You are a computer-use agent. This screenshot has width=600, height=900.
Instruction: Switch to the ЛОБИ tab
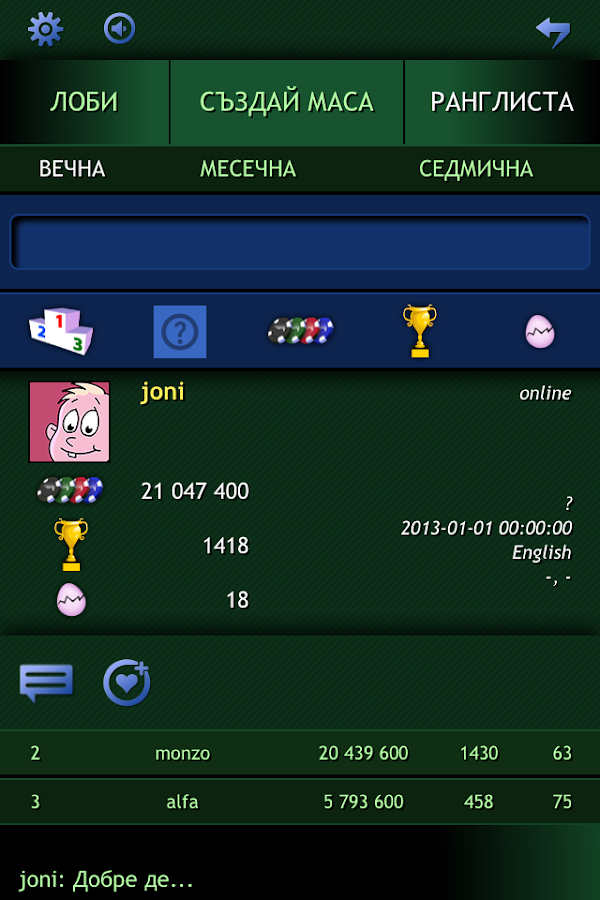point(84,102)
